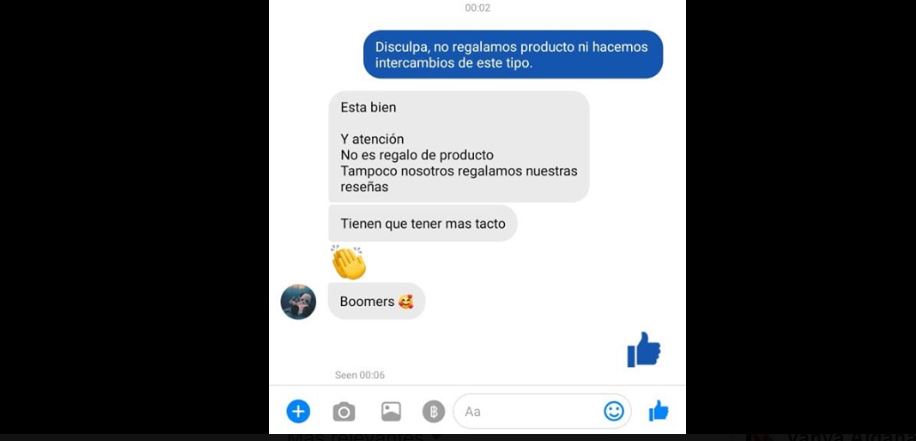Image resolution: width=916 pixels, height=441 pixels.
Task: Open the payments icon in the composer
Action: [433, 411]
